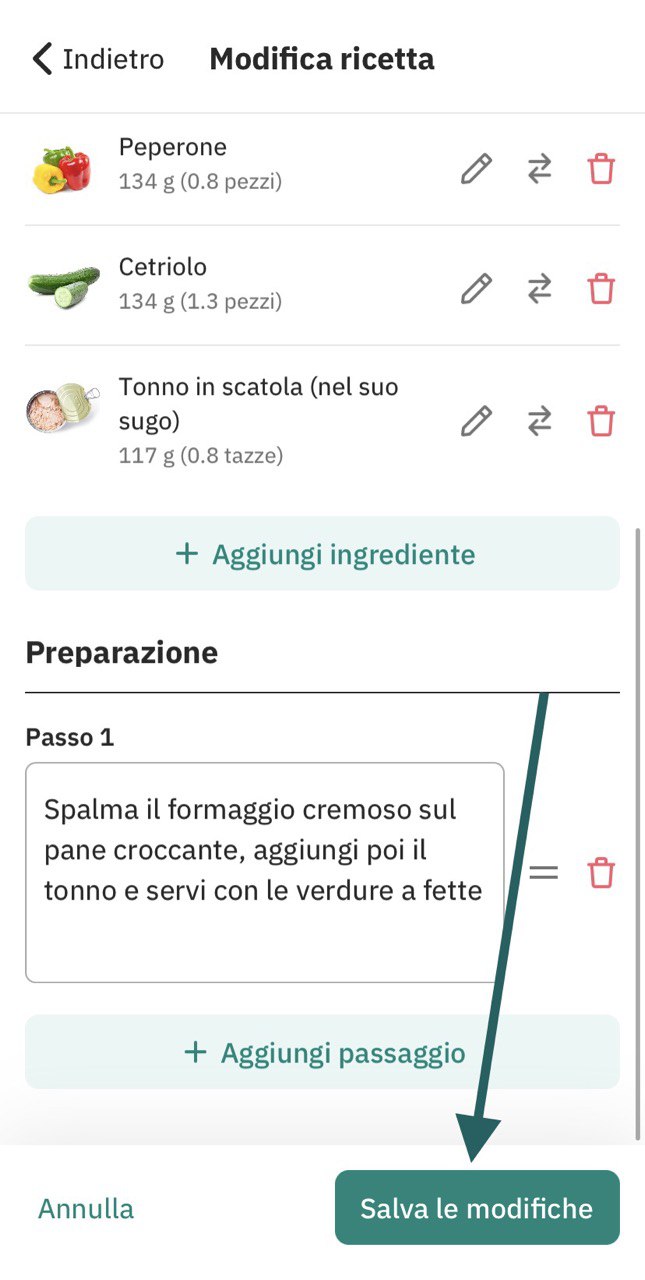The image size is (645, 1280).
Task: Delete the Cetriolo ingredient
Action: pos(601,289)
